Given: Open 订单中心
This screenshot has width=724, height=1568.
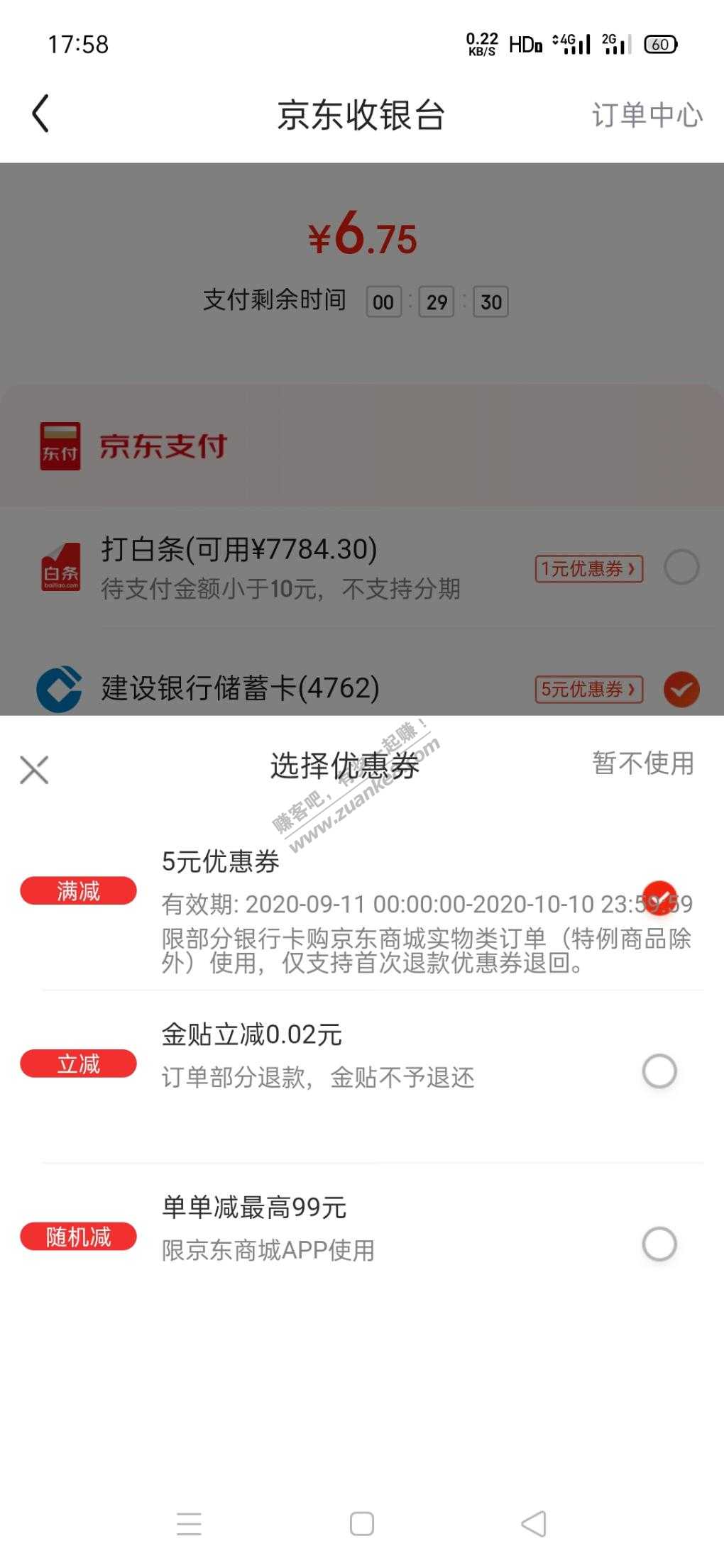Looking at the screenshot, I should coord(647,116).
